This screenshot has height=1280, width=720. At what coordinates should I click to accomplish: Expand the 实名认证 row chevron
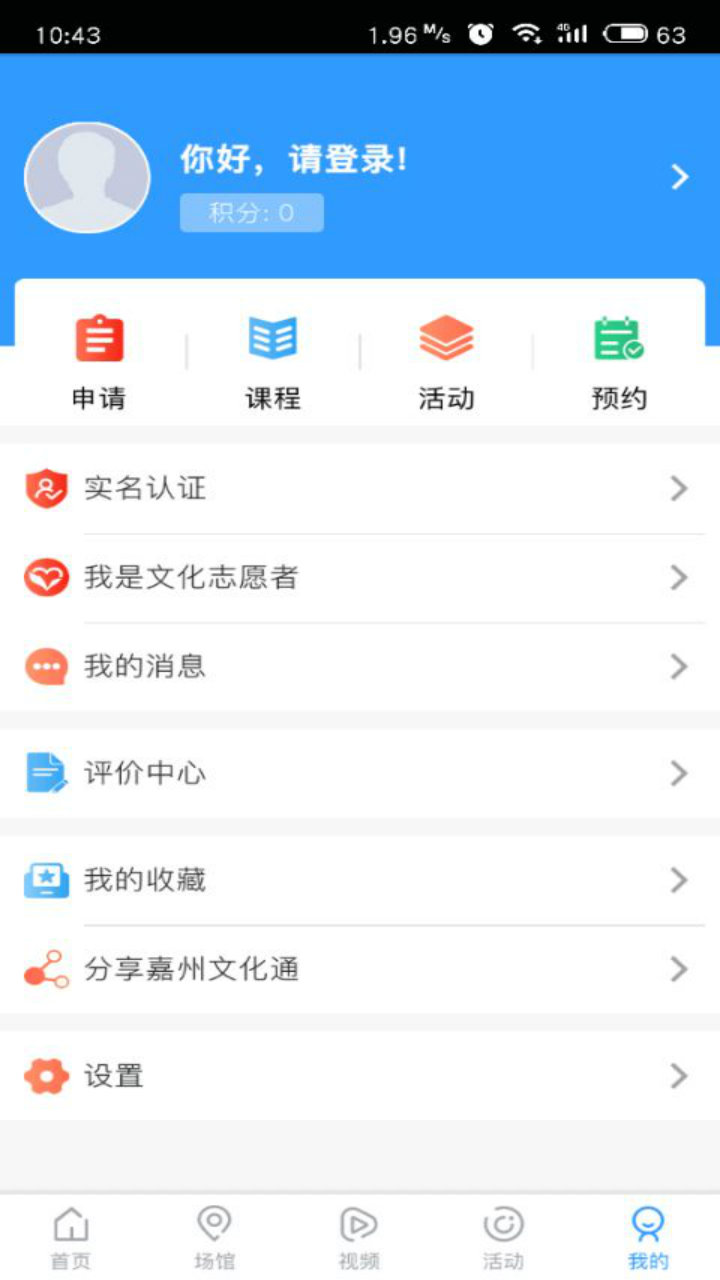tap(680, 488)
